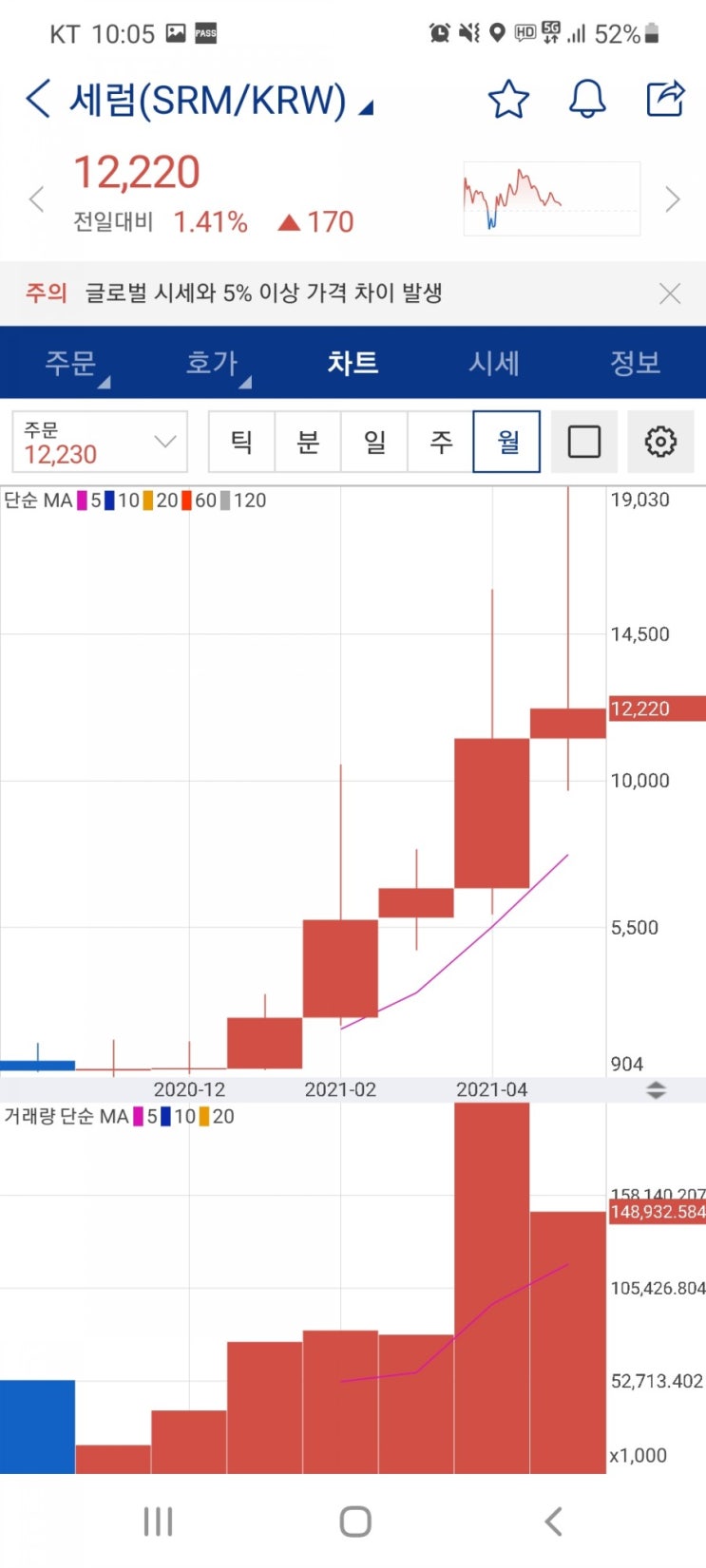Dismiss the global price difference warning

pos(670,293)
